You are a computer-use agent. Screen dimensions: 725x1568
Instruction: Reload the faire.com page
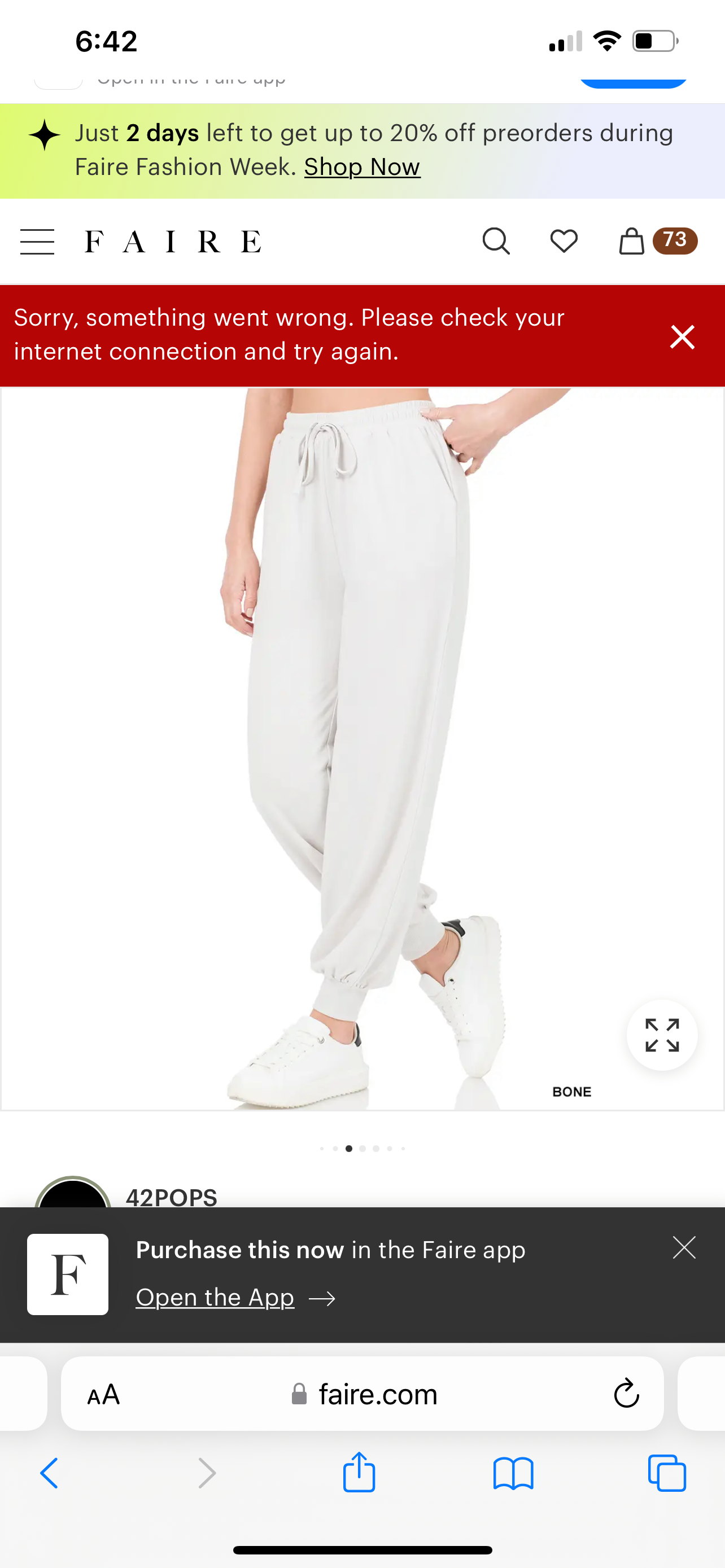pos(626,1393)
